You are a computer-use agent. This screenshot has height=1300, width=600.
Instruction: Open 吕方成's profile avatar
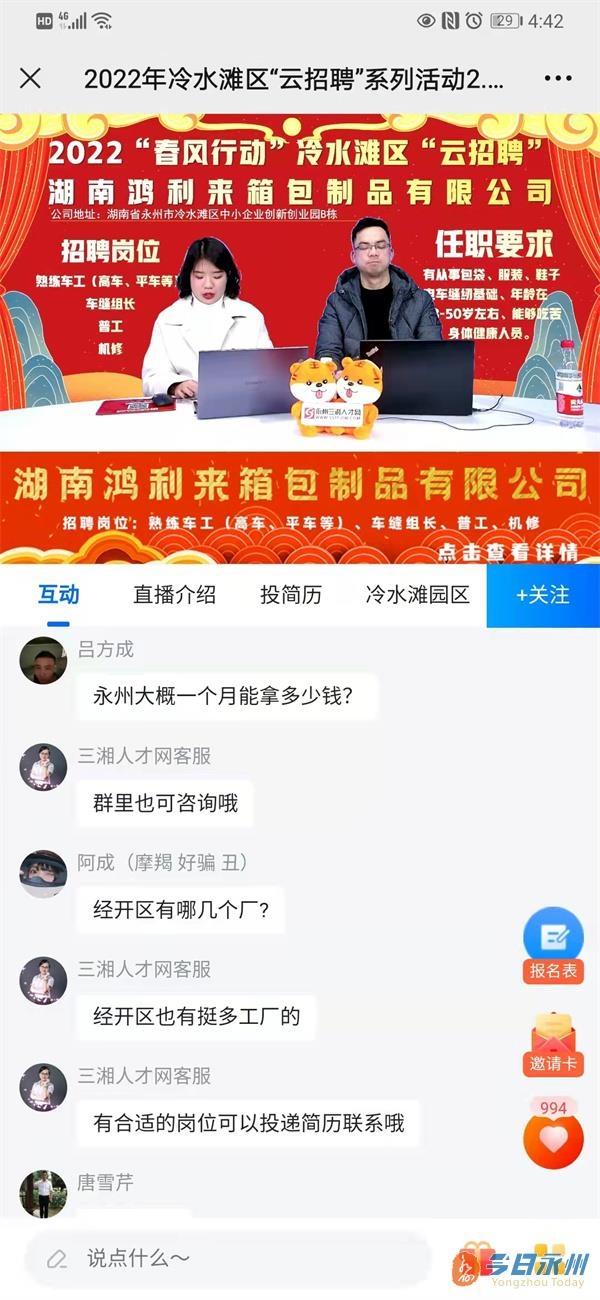[43, 660]
